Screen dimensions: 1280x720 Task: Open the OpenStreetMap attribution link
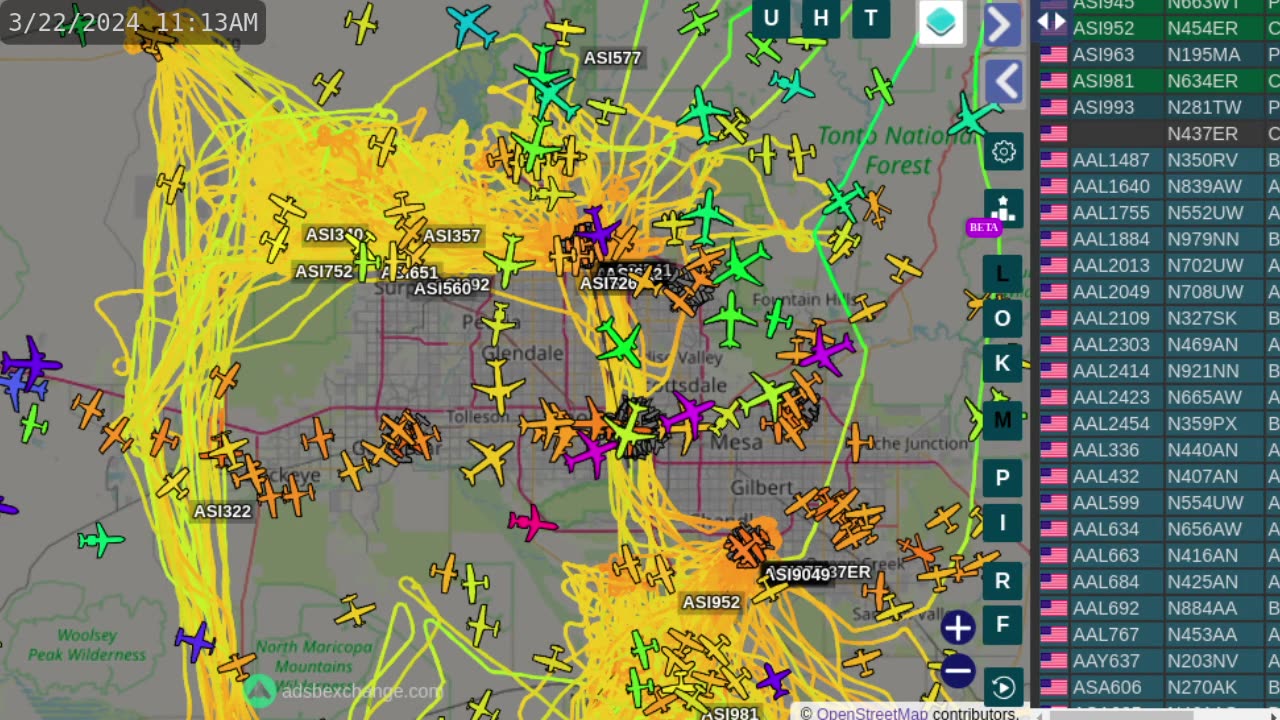pos(872,713)
